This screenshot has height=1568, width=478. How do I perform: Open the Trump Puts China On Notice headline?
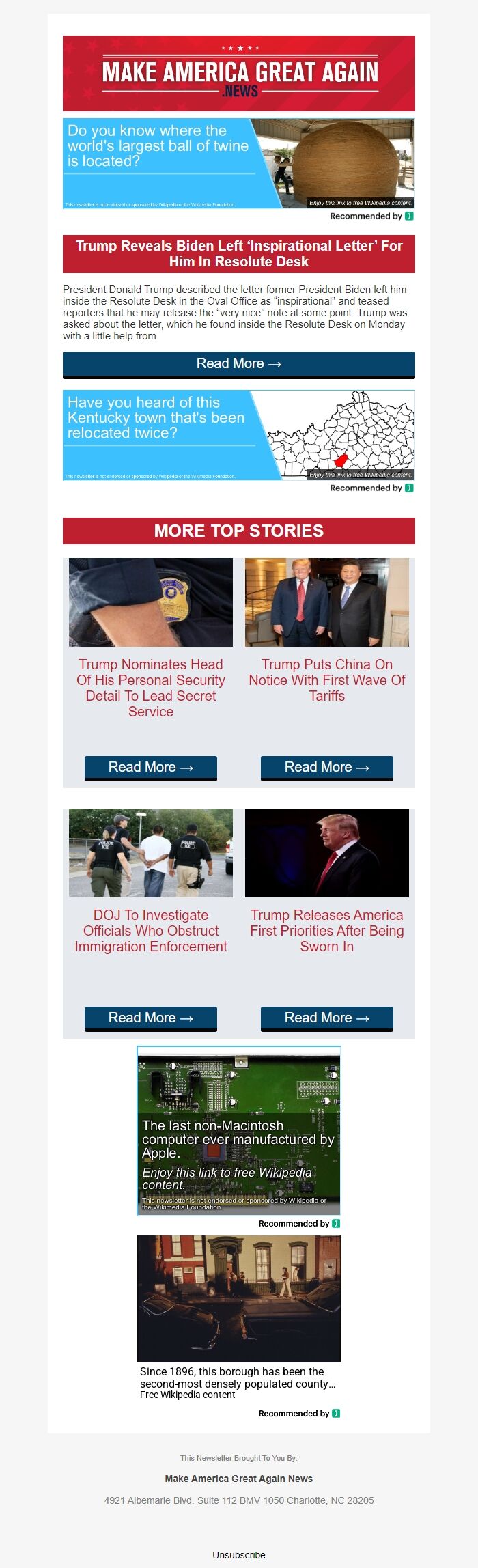pos(326,680)
